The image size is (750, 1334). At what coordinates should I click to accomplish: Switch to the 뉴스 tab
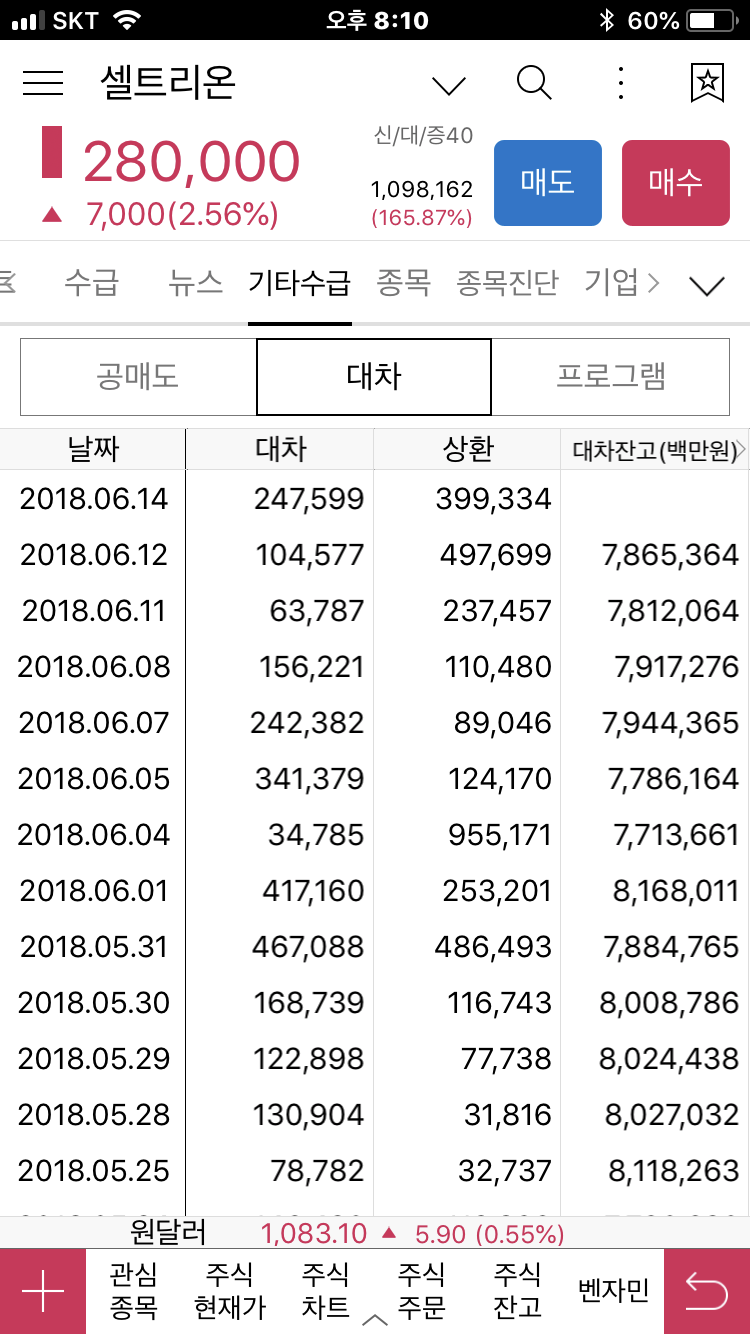tap(196, 284)
